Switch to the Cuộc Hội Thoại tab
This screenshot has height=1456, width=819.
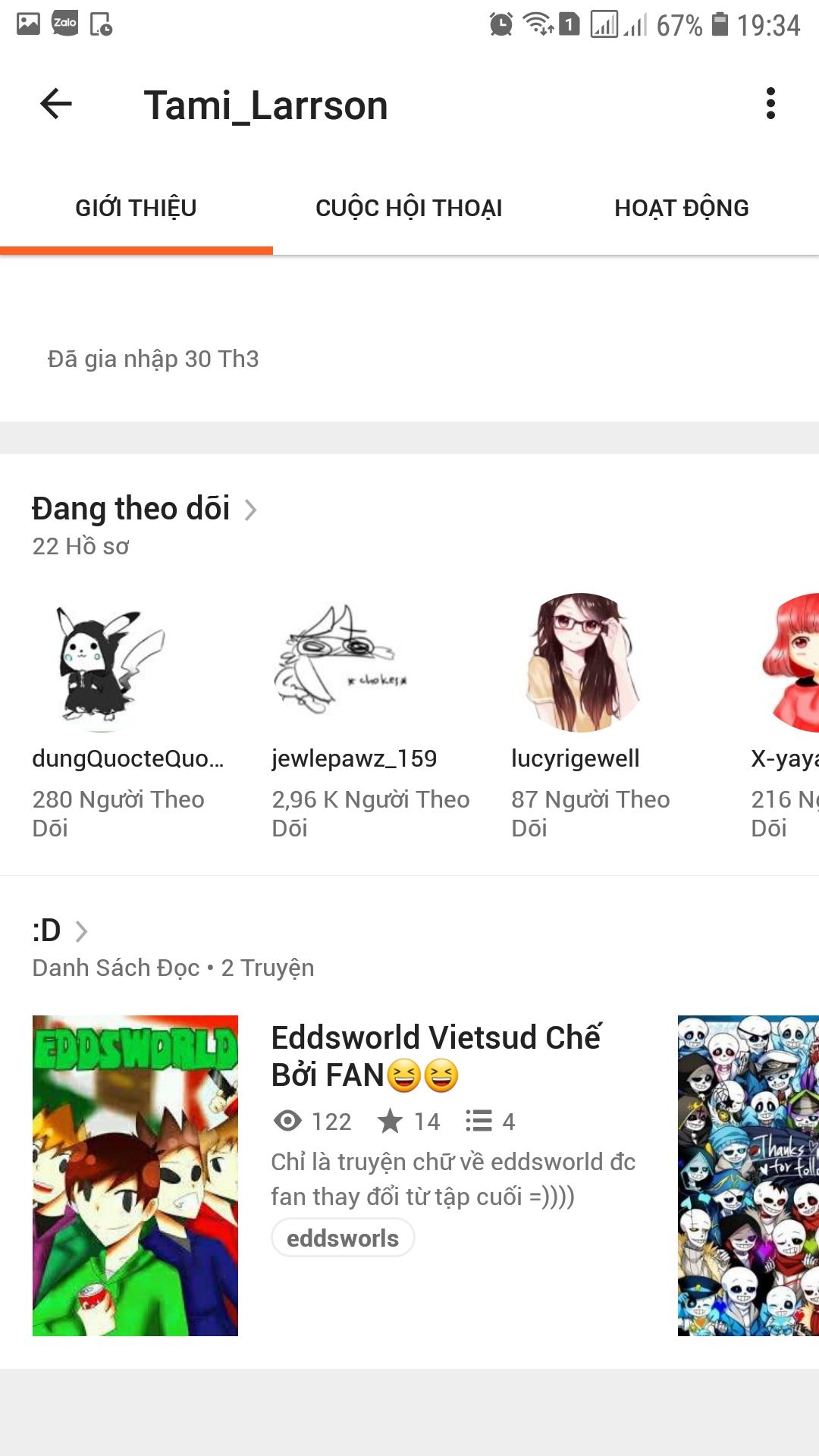(x=409, y=209)
